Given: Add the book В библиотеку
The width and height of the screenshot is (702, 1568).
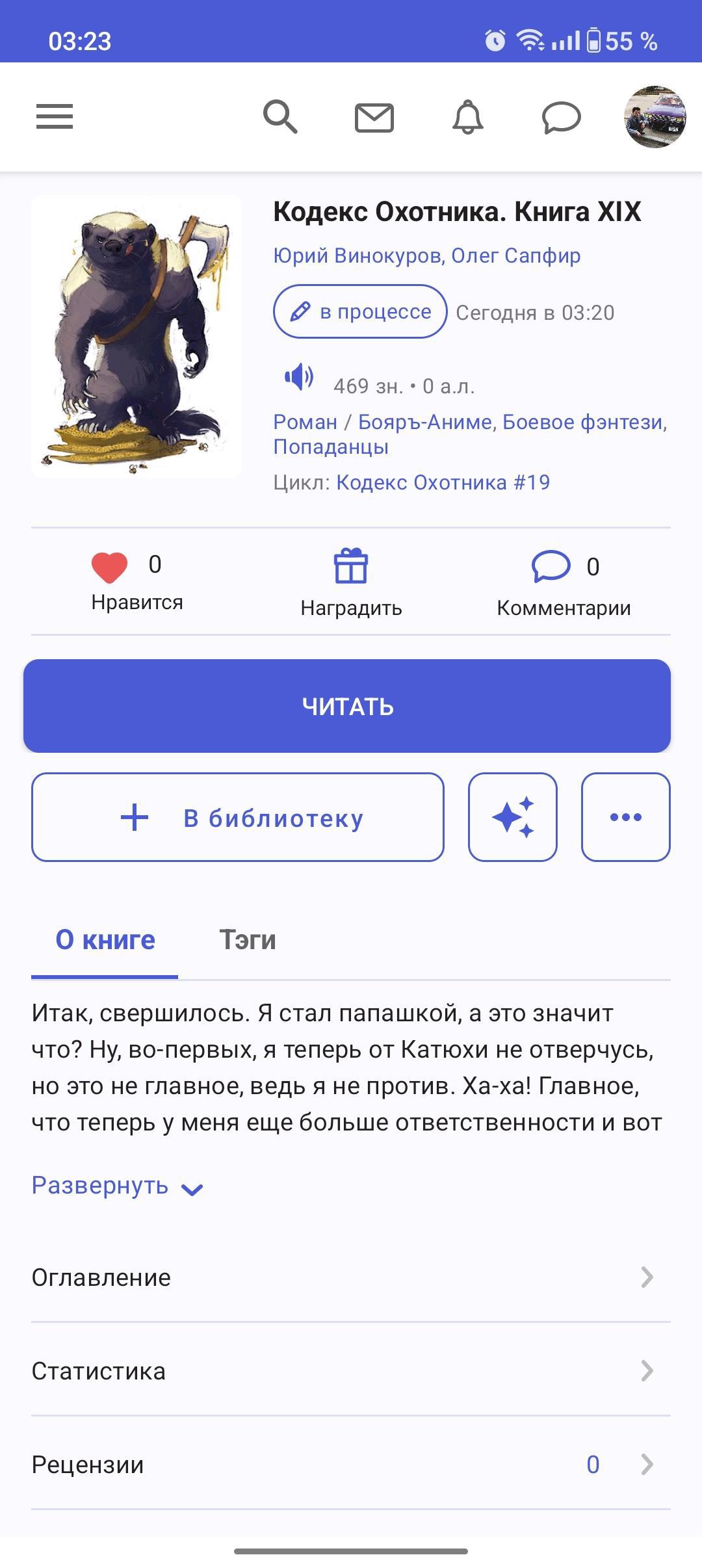Looking at the screenshot, I should 238,817.
